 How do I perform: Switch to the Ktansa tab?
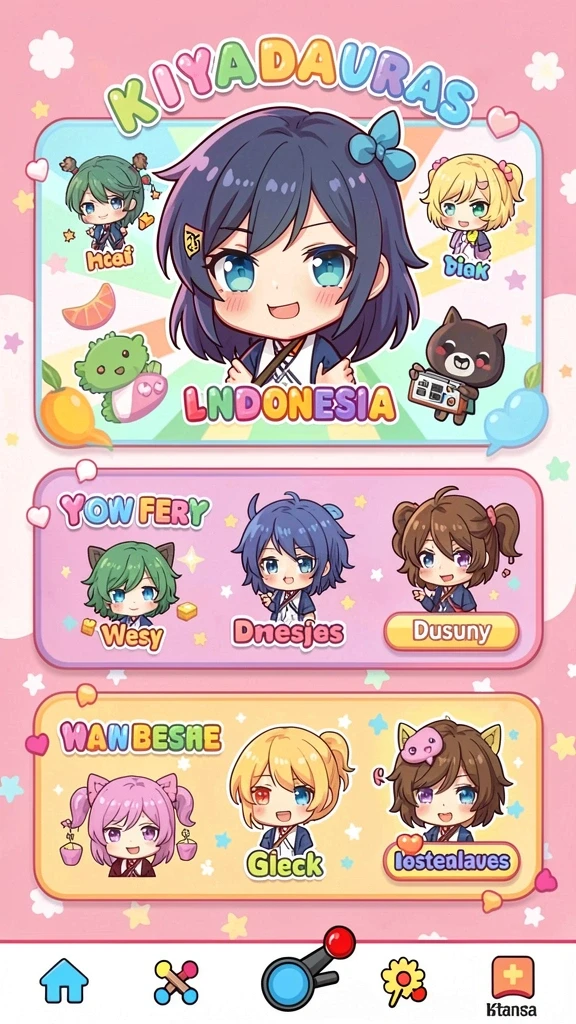coord(513,985)
